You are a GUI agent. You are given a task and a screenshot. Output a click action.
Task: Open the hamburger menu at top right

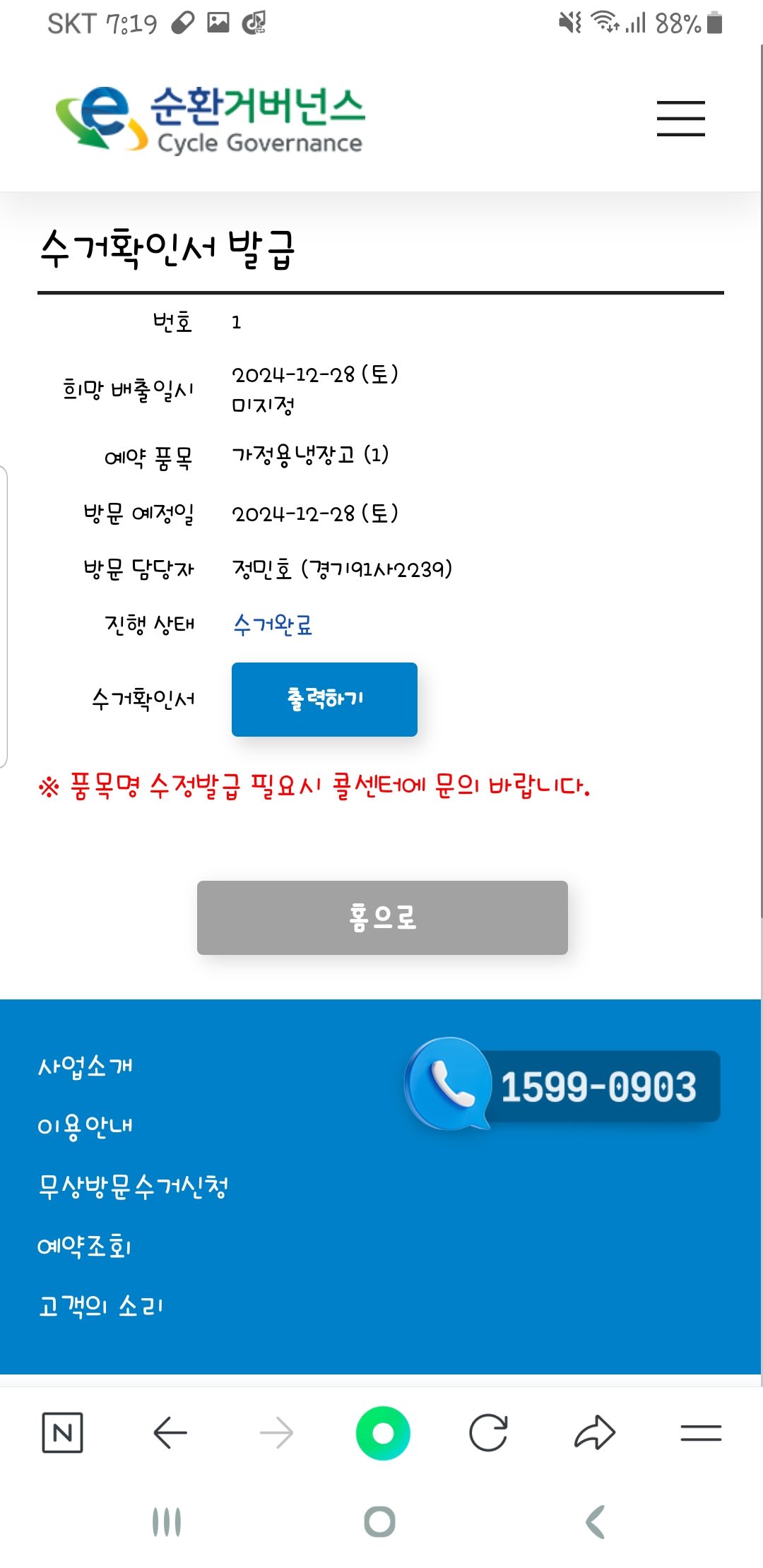coord(680,118)
